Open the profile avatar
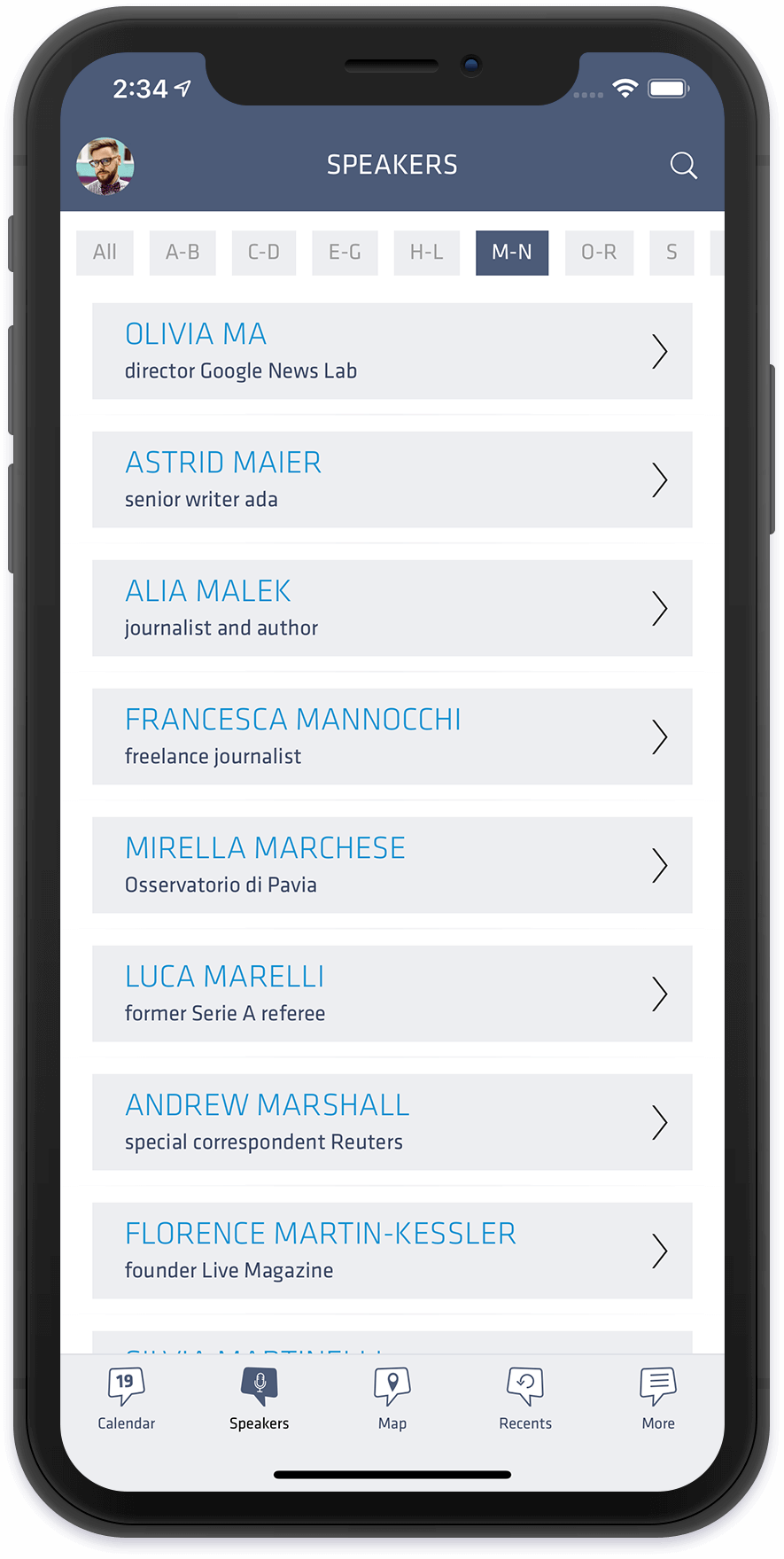 pyautogui.click(x=105, y=166)
